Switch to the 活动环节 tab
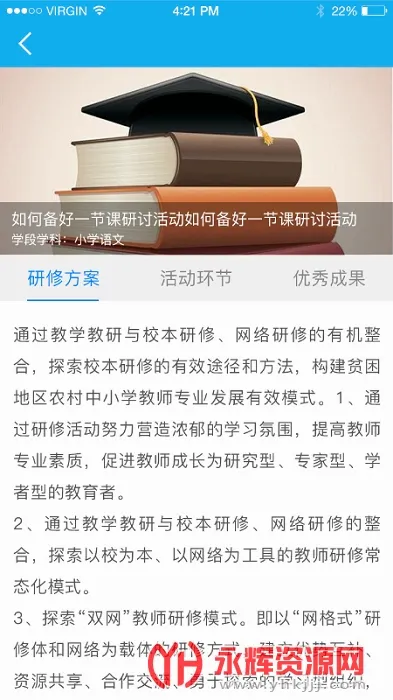 [196, 278]
